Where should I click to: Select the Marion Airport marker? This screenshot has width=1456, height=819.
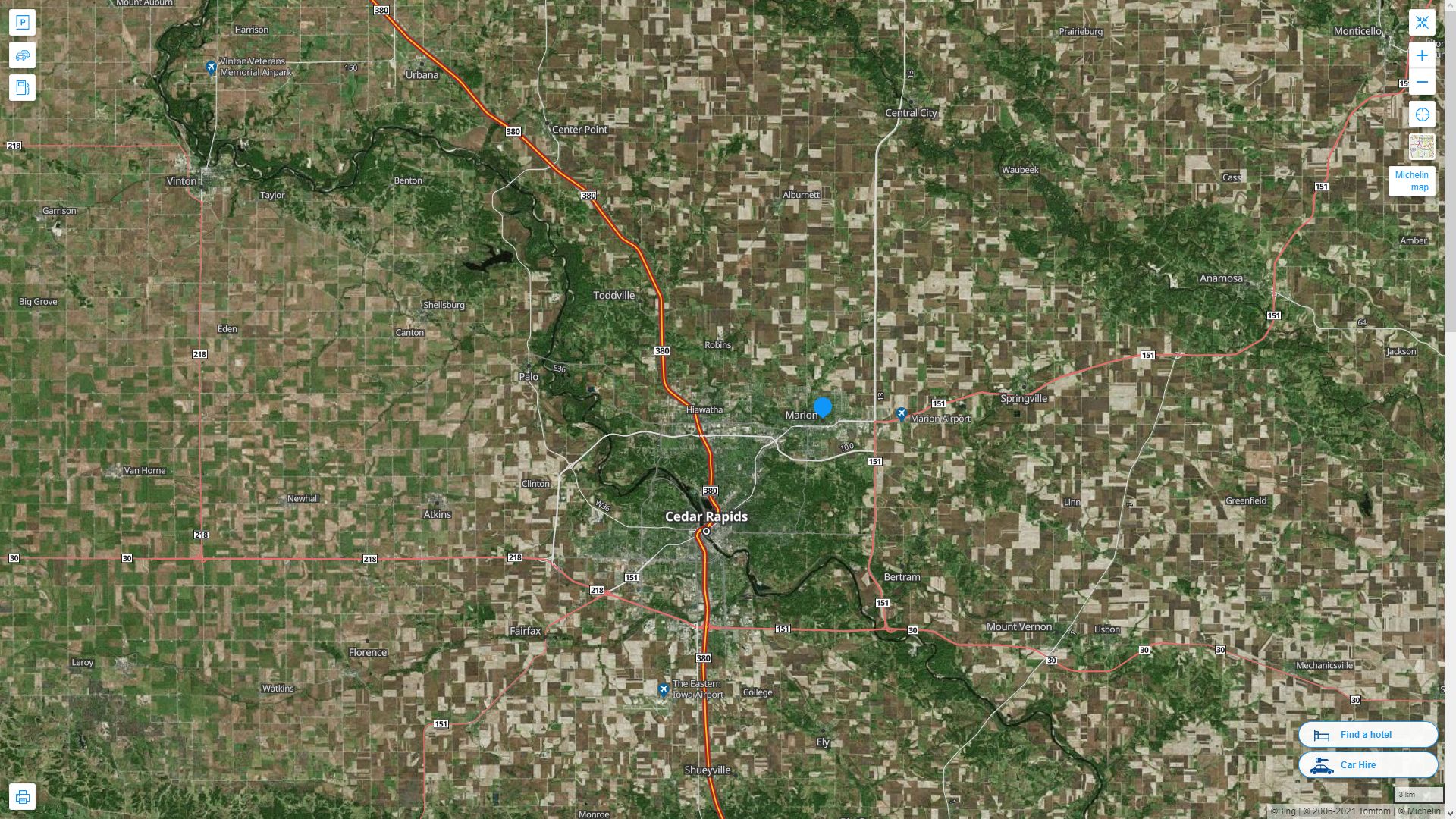(901, 414)
